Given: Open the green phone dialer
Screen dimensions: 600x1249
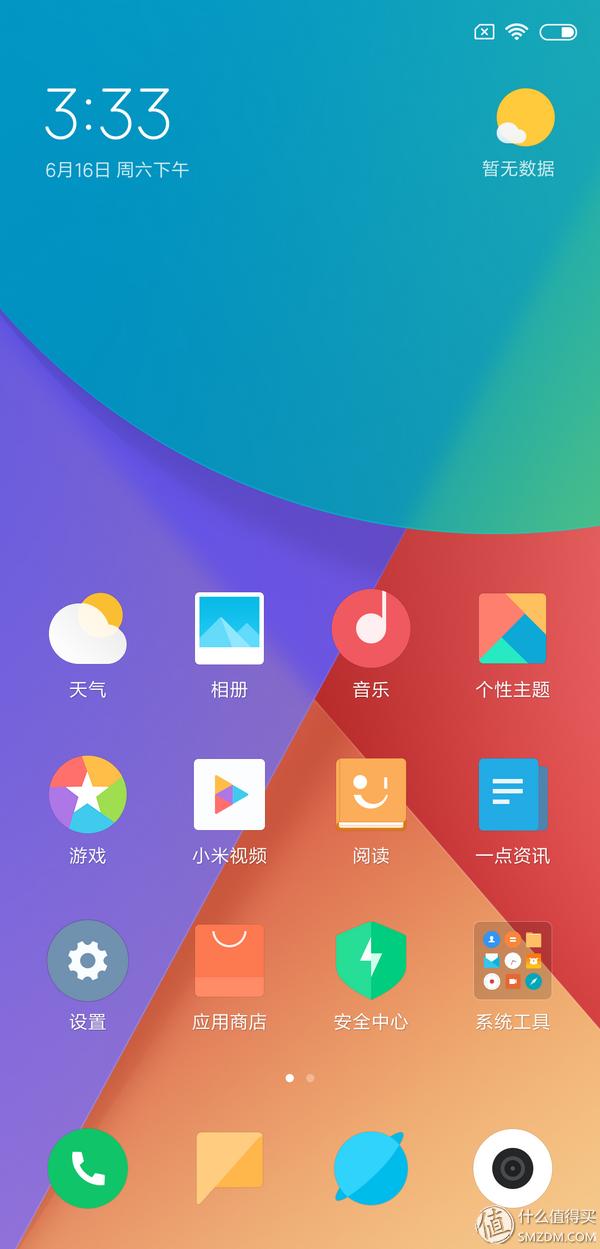Looking at the screenshot, I should (88, 1168).
